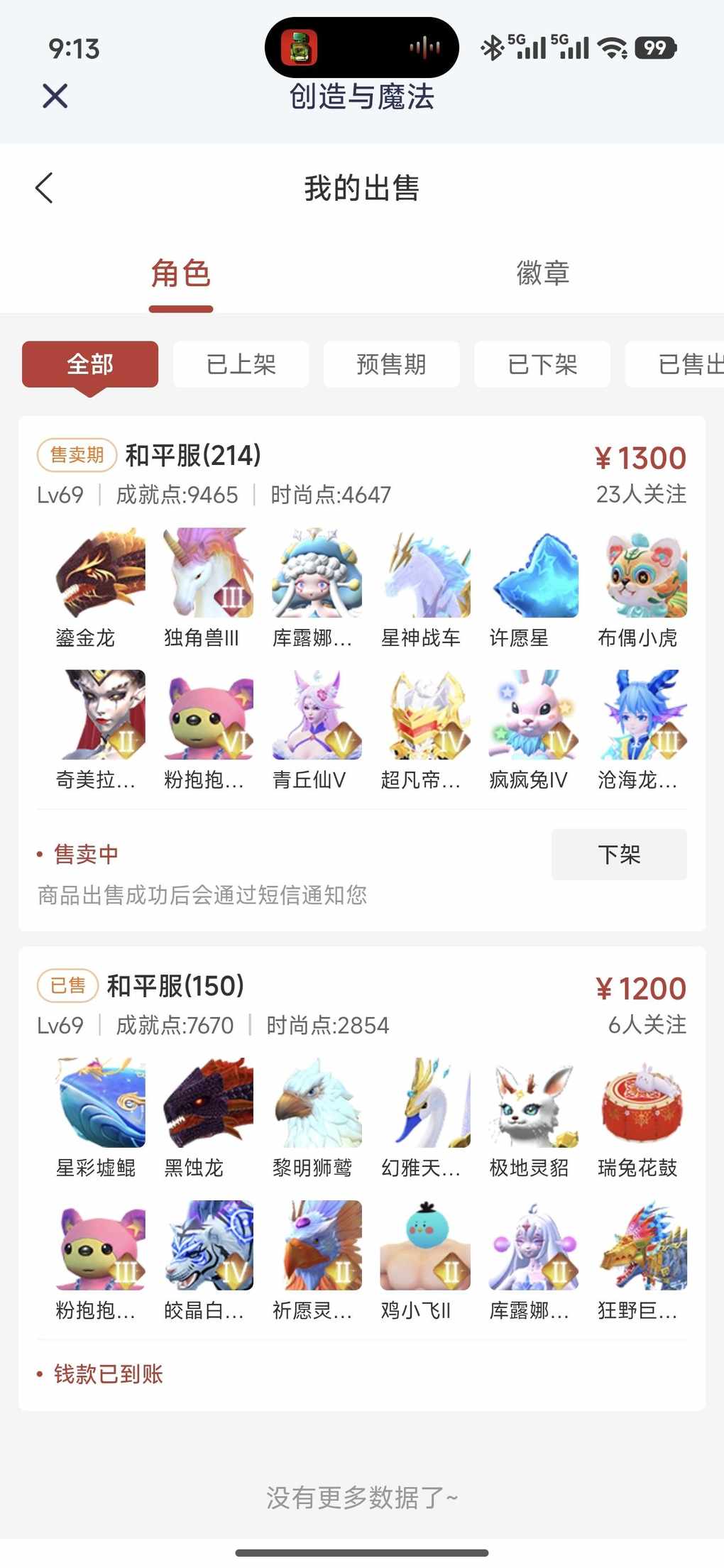
Task: Switch to the 徽章 tab
Action: click(542, 274)
